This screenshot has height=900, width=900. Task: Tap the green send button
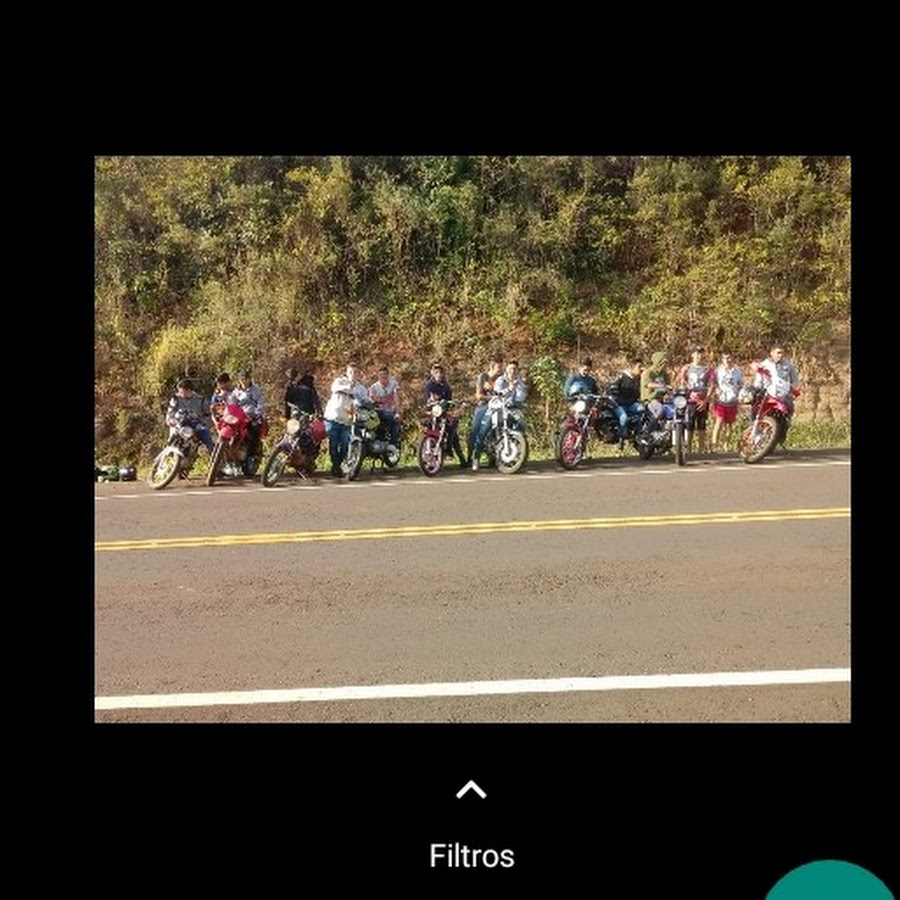pos(830,883)
